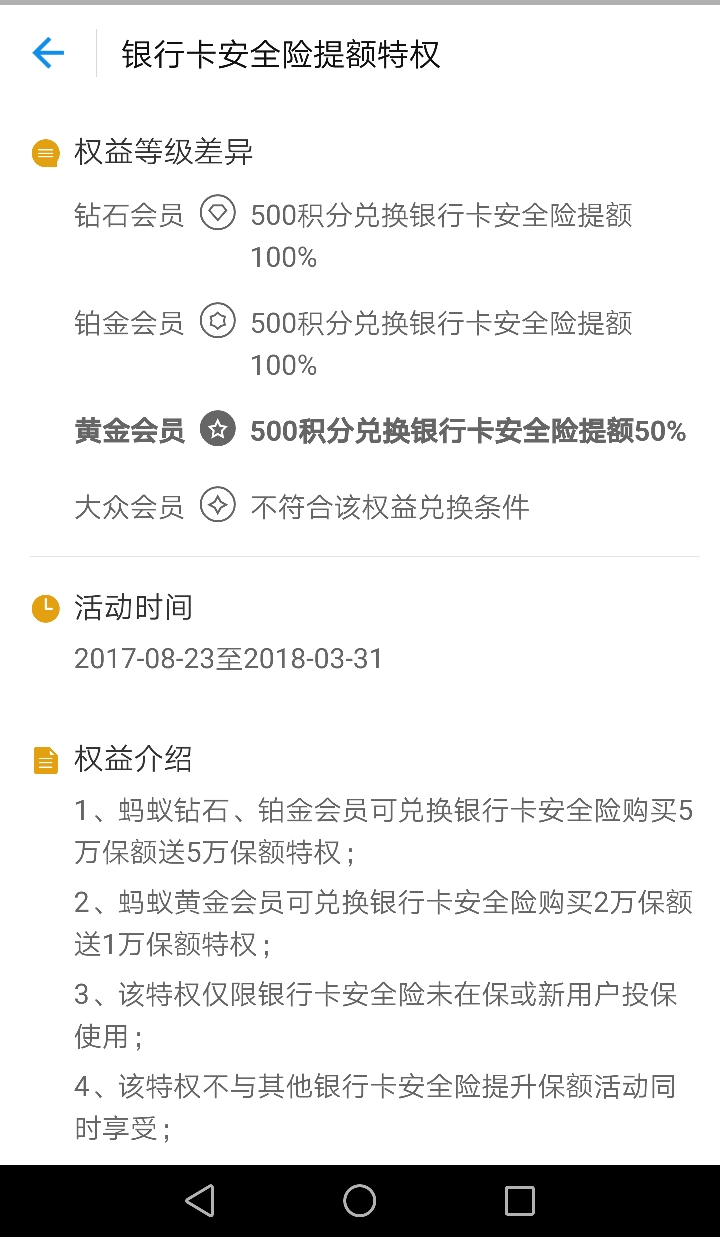Click the activity dates 2017-08-23至2018-03-31
Viewport: 720px width, 1237px height.
point(229,658)
